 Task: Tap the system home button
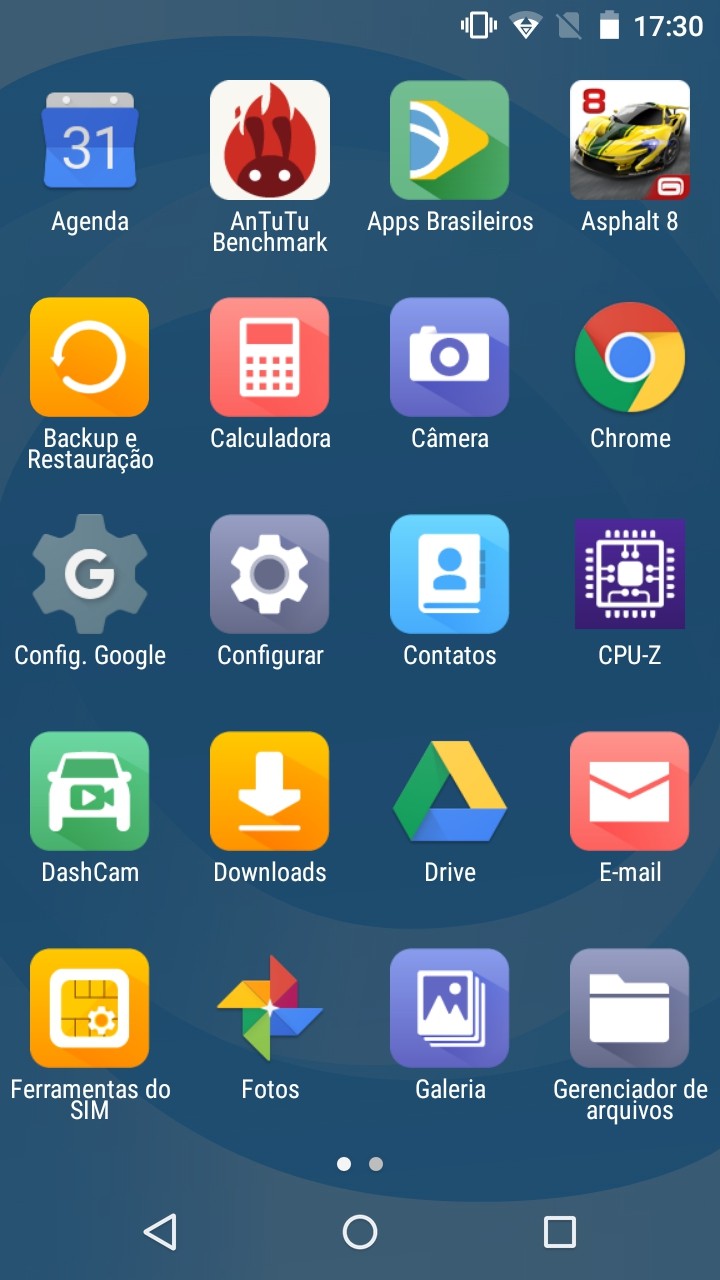tap(360, 1232)
